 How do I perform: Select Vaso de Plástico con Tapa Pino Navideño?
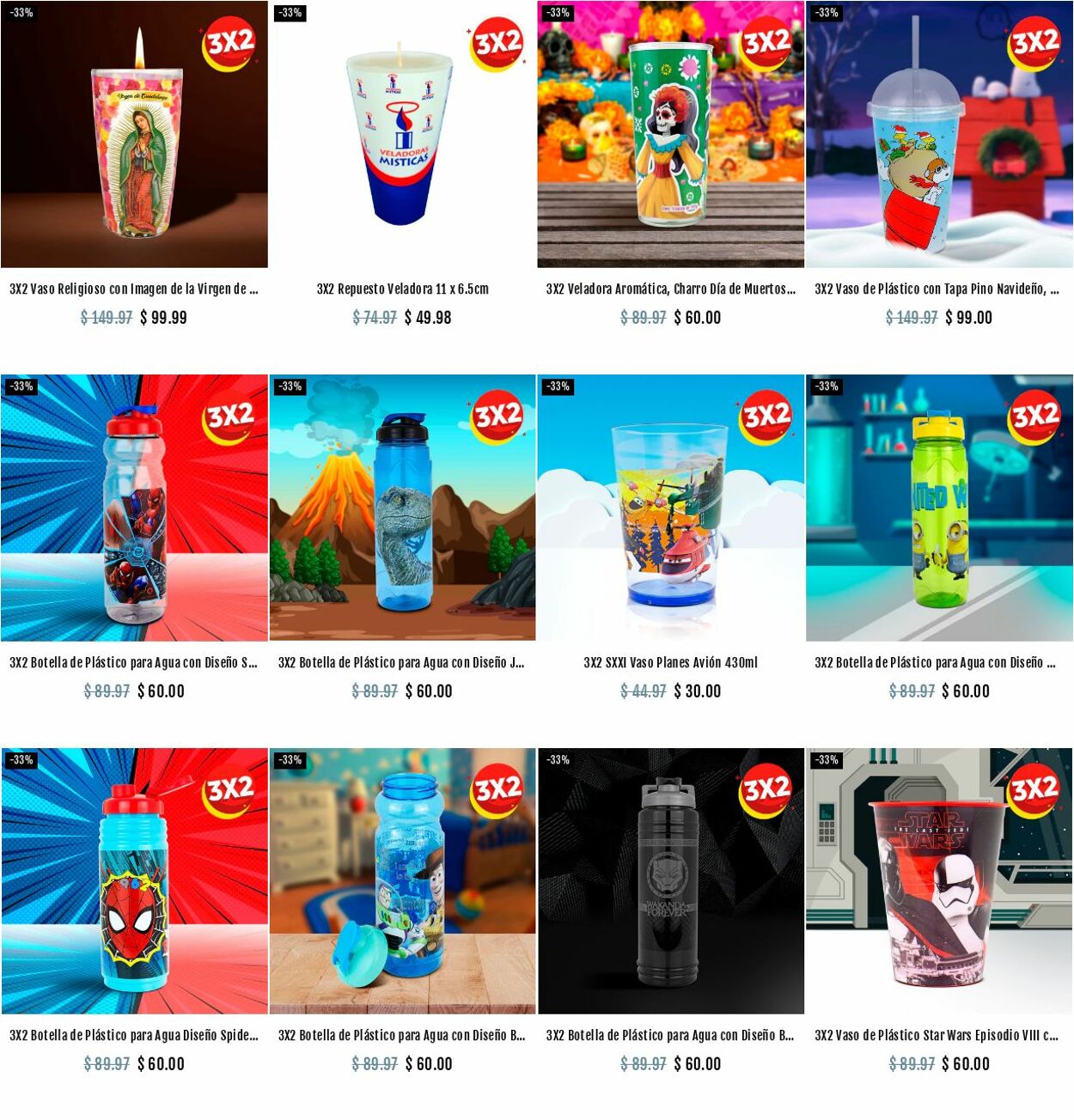(938, 136)
